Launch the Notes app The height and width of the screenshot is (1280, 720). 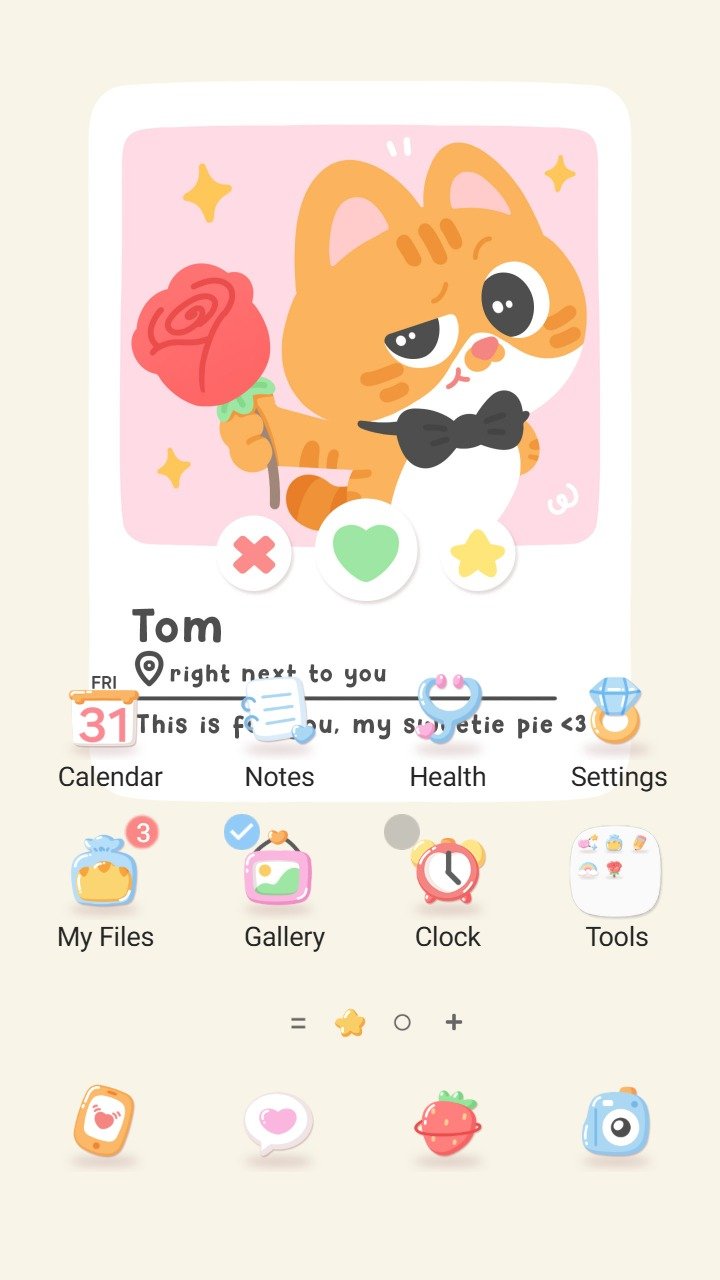coord(278,714)
